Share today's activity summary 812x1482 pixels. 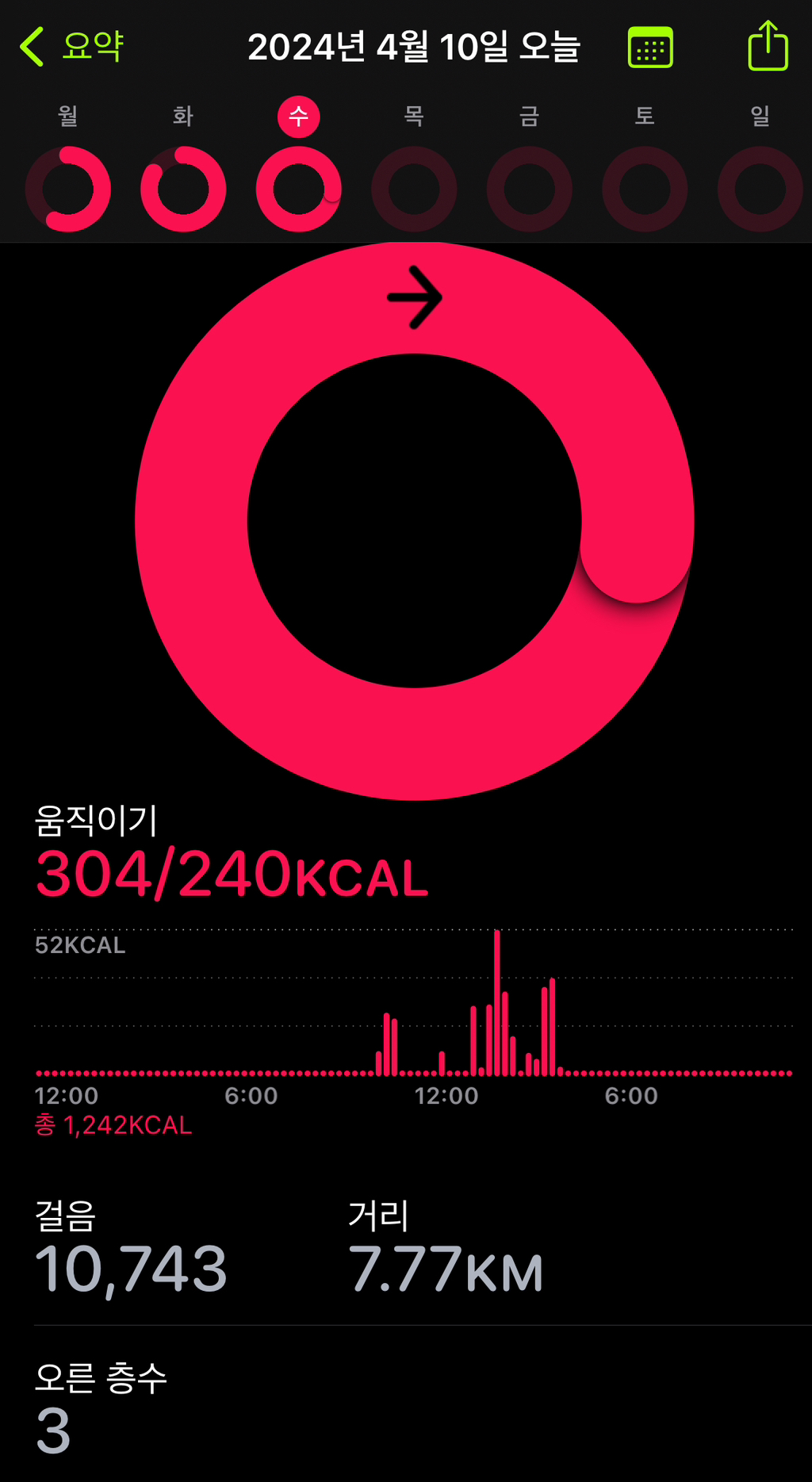pyautogui.click(x=768, y=46)
